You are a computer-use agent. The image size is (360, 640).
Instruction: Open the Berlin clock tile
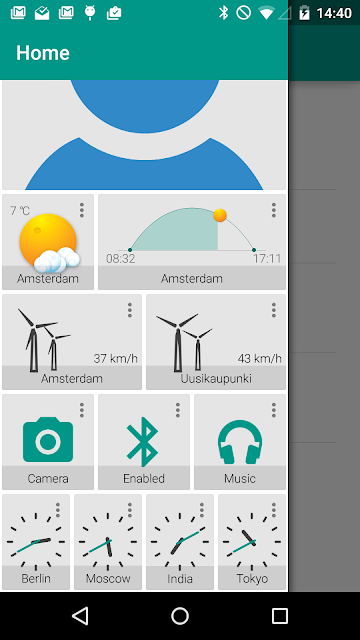tap(36, 542)
